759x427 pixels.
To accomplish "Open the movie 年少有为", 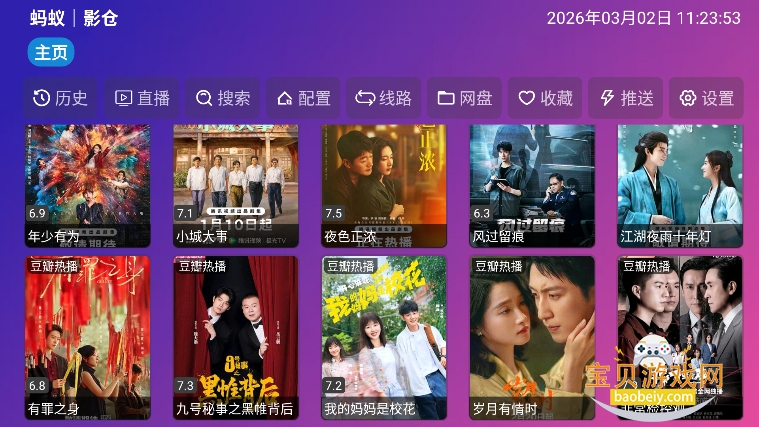I will pos(87,185).
